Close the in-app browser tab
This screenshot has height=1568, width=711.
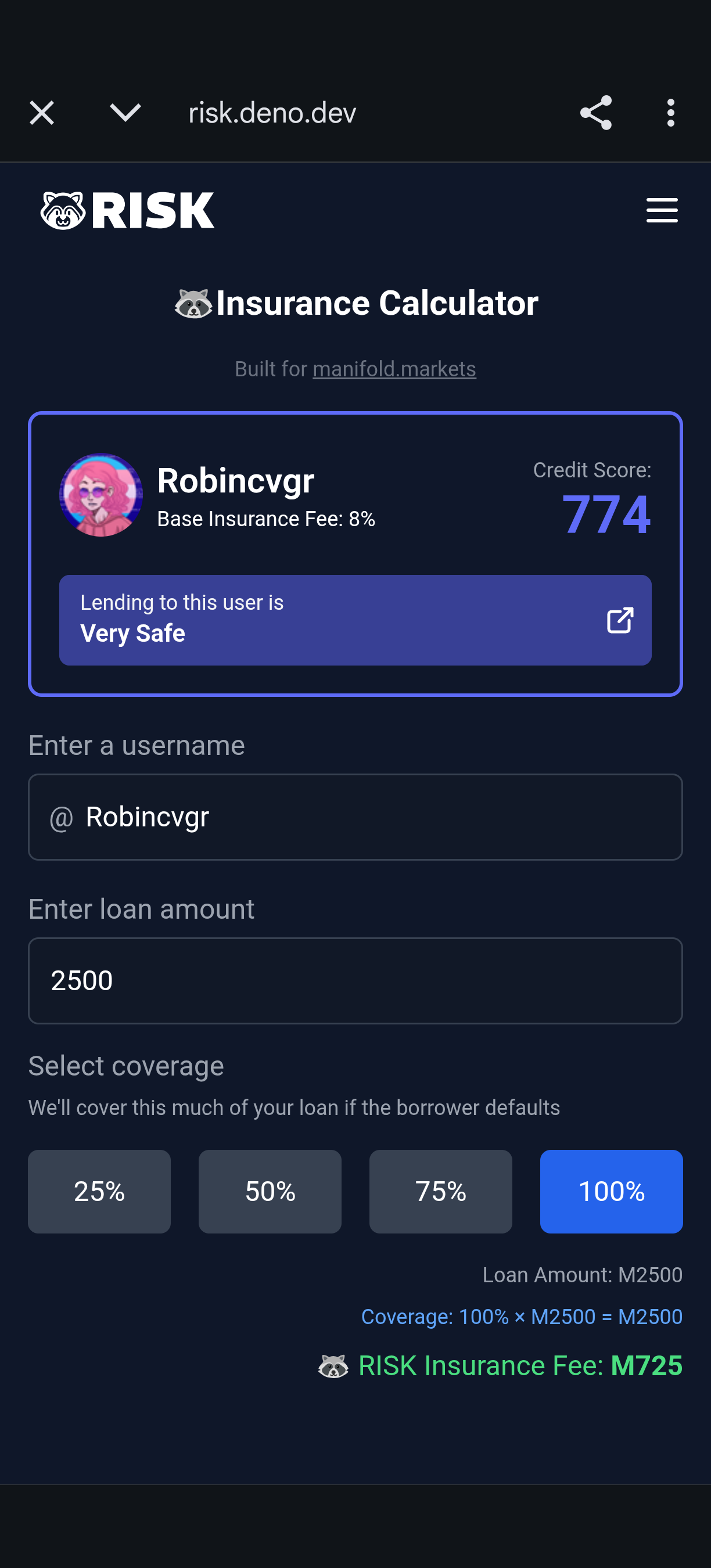(x=42, y=113)
